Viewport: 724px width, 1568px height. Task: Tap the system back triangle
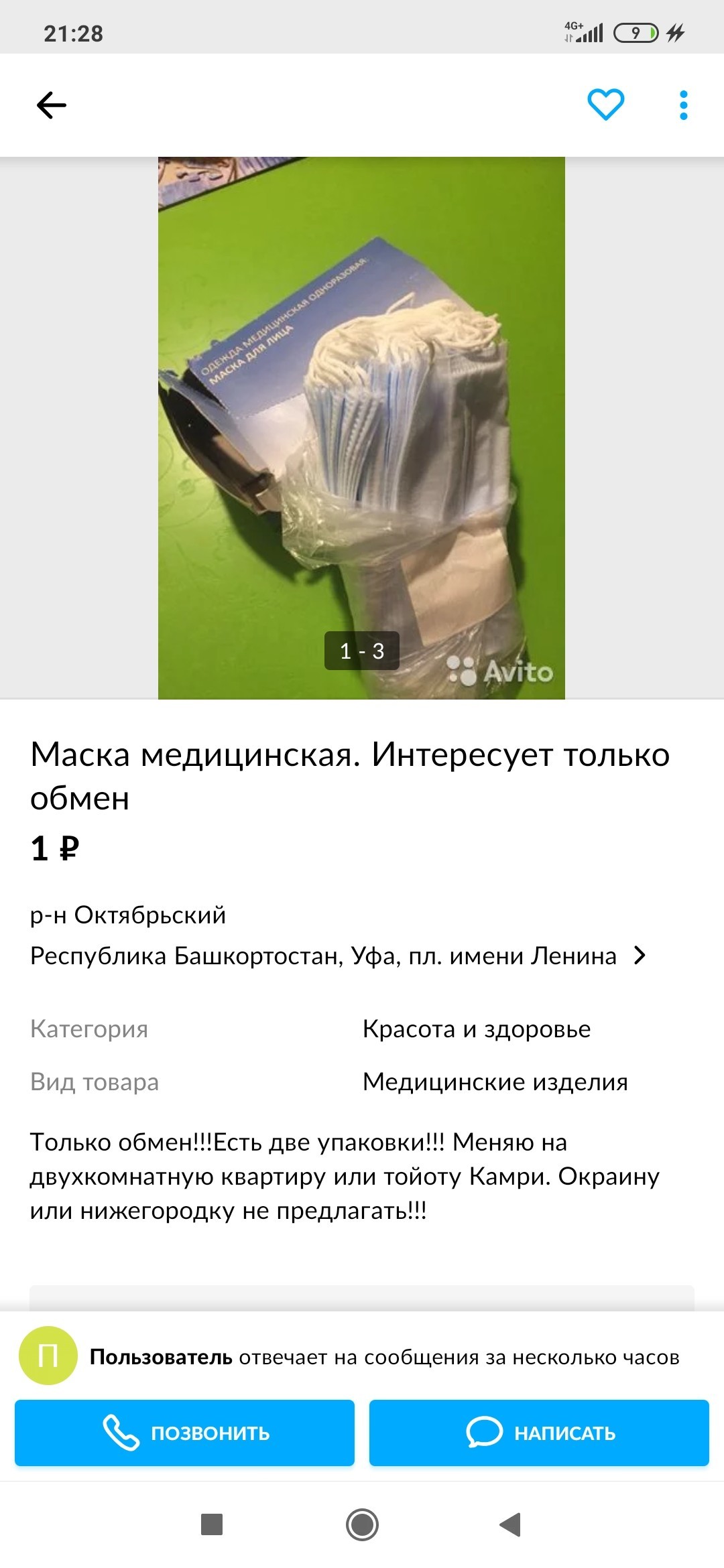coord(511,1524)
